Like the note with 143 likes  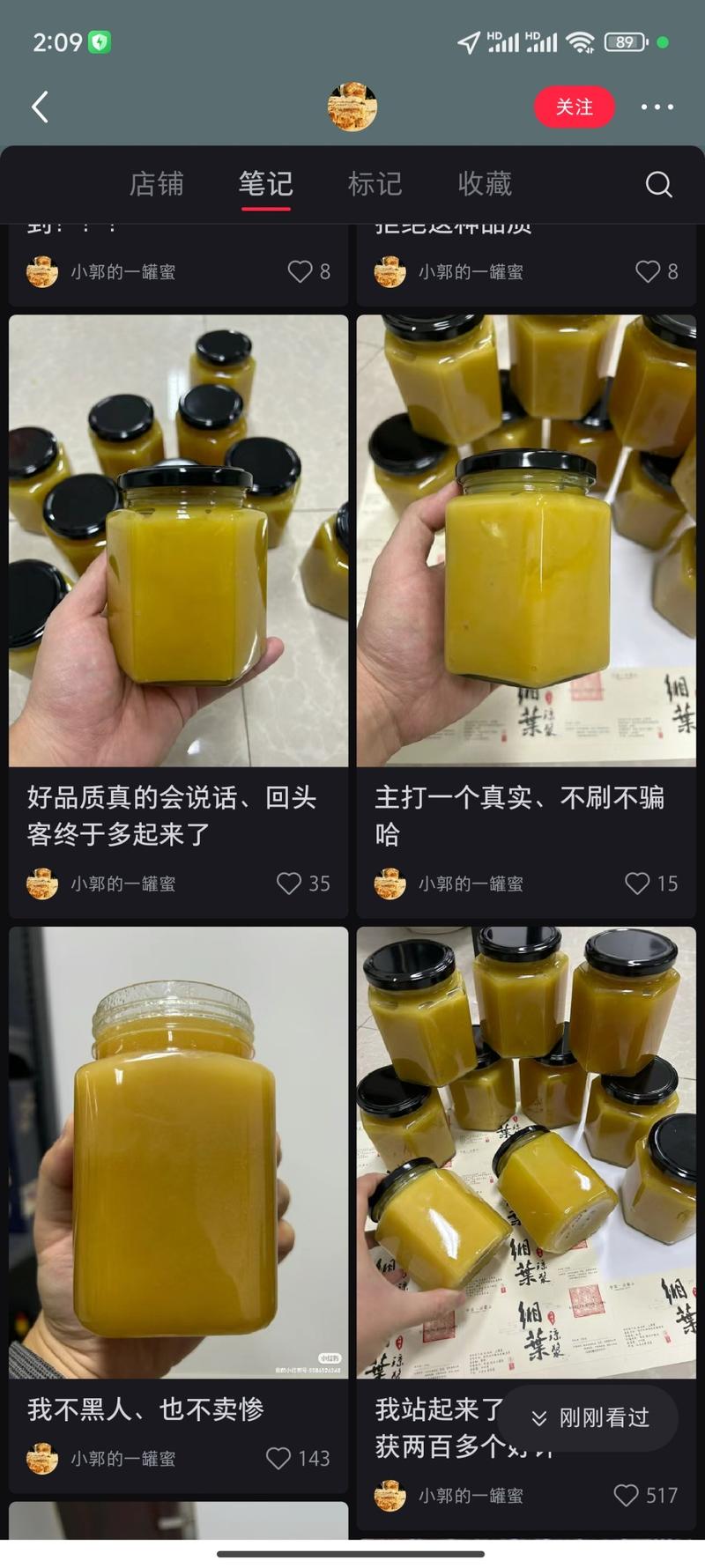pos(278,1458)
